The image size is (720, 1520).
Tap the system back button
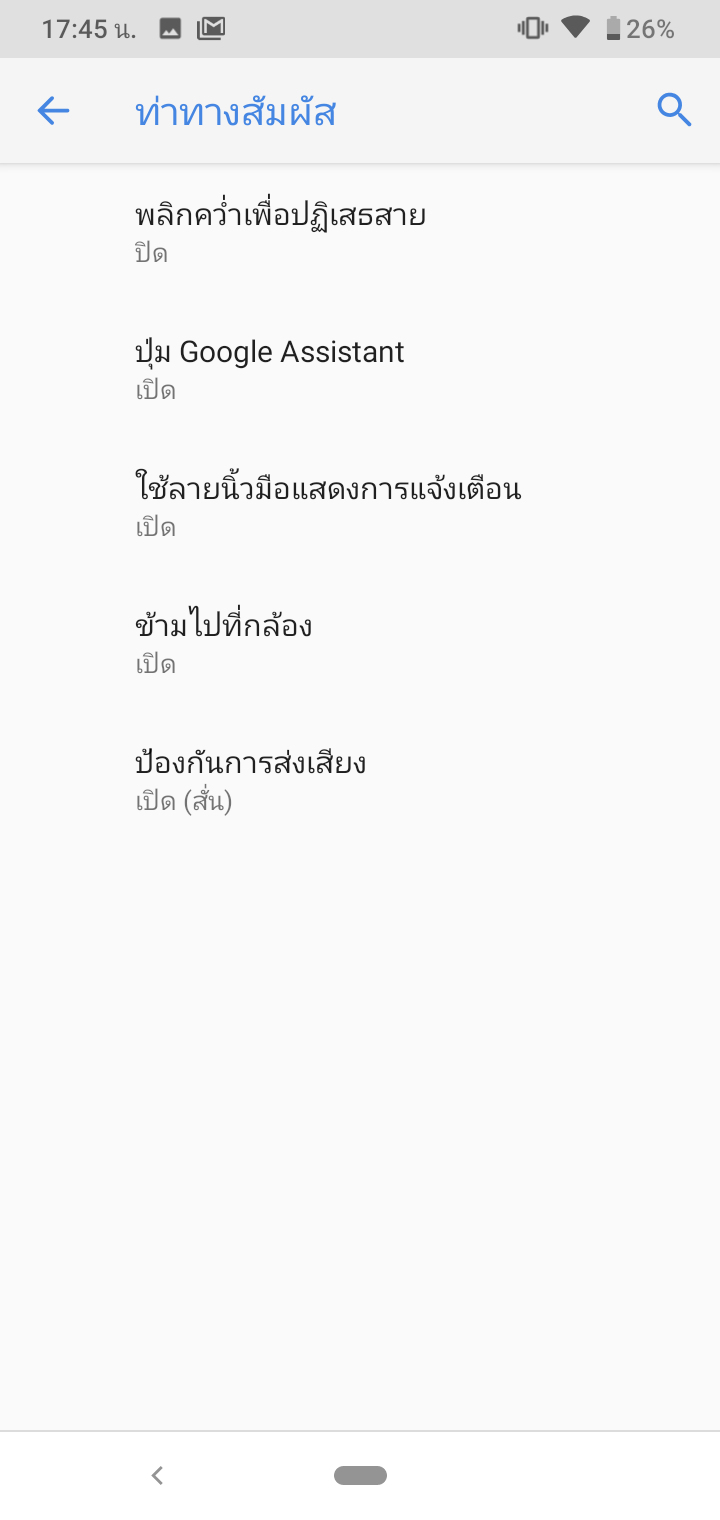157,1475
